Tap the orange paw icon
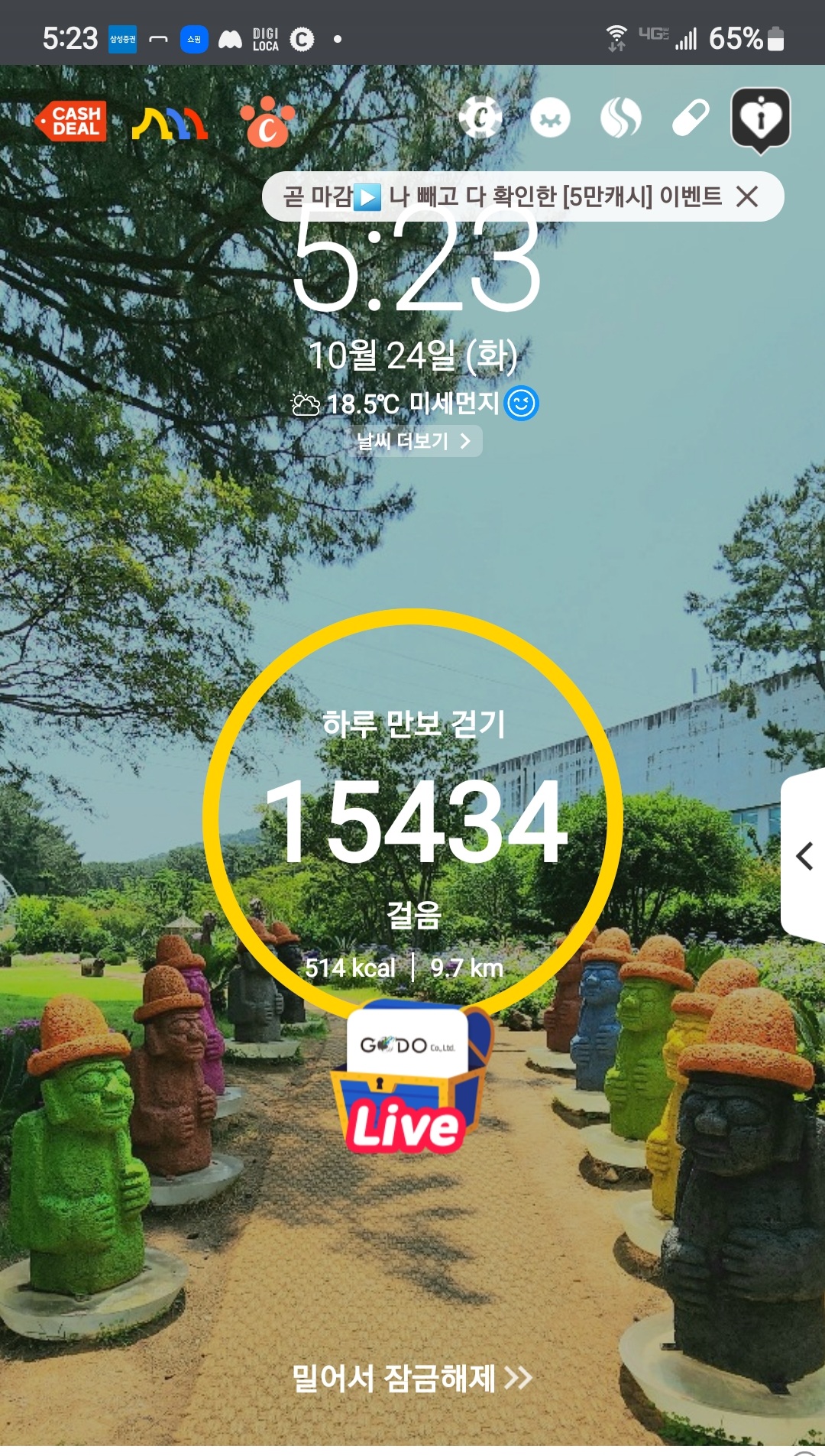Viewport: 825px width, 1456px height. click(x=267, y=122)
